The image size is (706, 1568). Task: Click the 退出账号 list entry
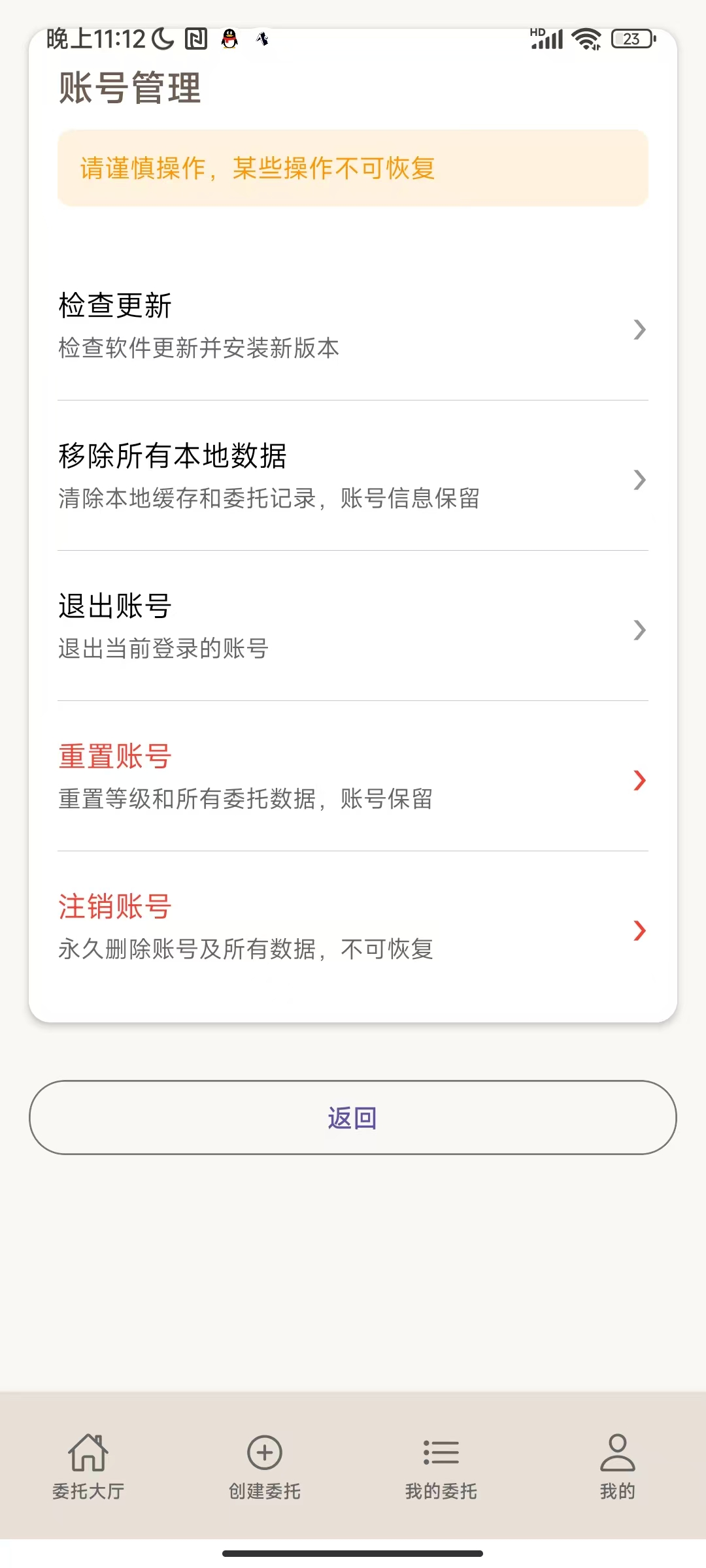[x=261, y=625]
